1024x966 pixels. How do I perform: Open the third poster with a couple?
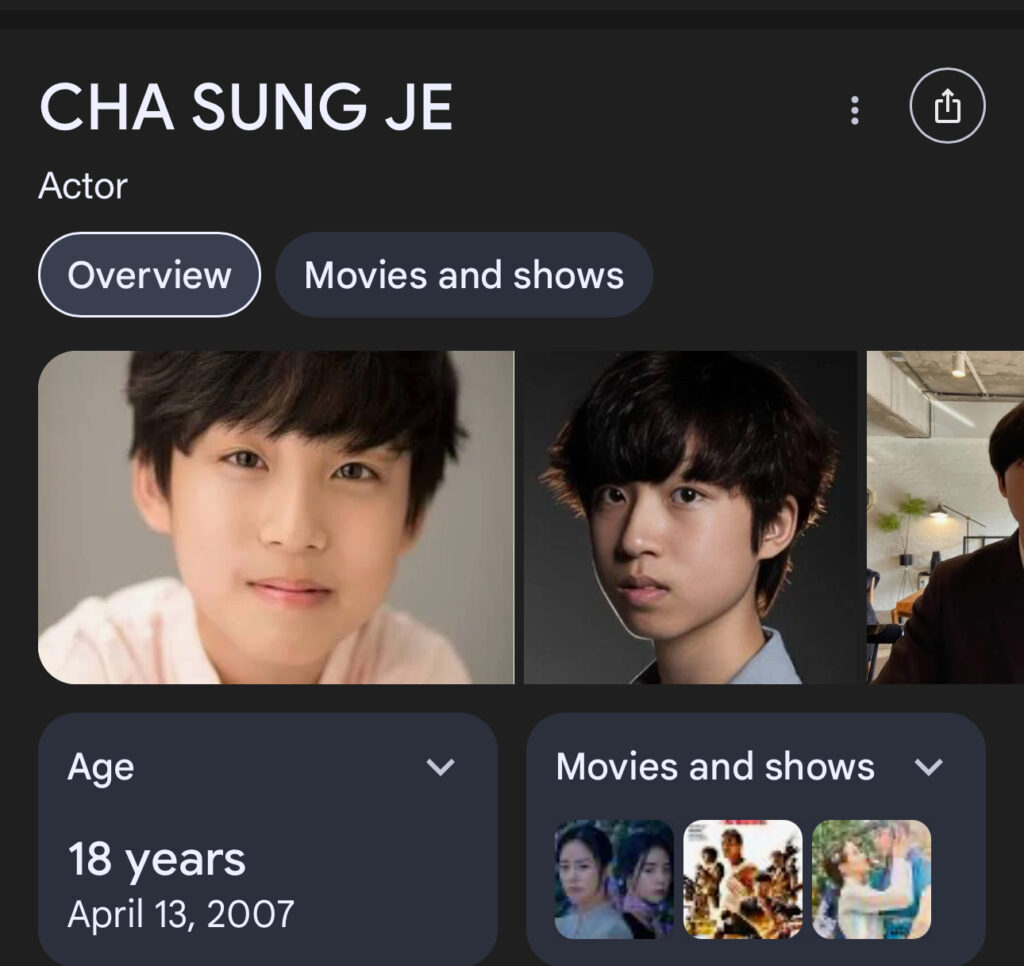click(x=871, y=879)
